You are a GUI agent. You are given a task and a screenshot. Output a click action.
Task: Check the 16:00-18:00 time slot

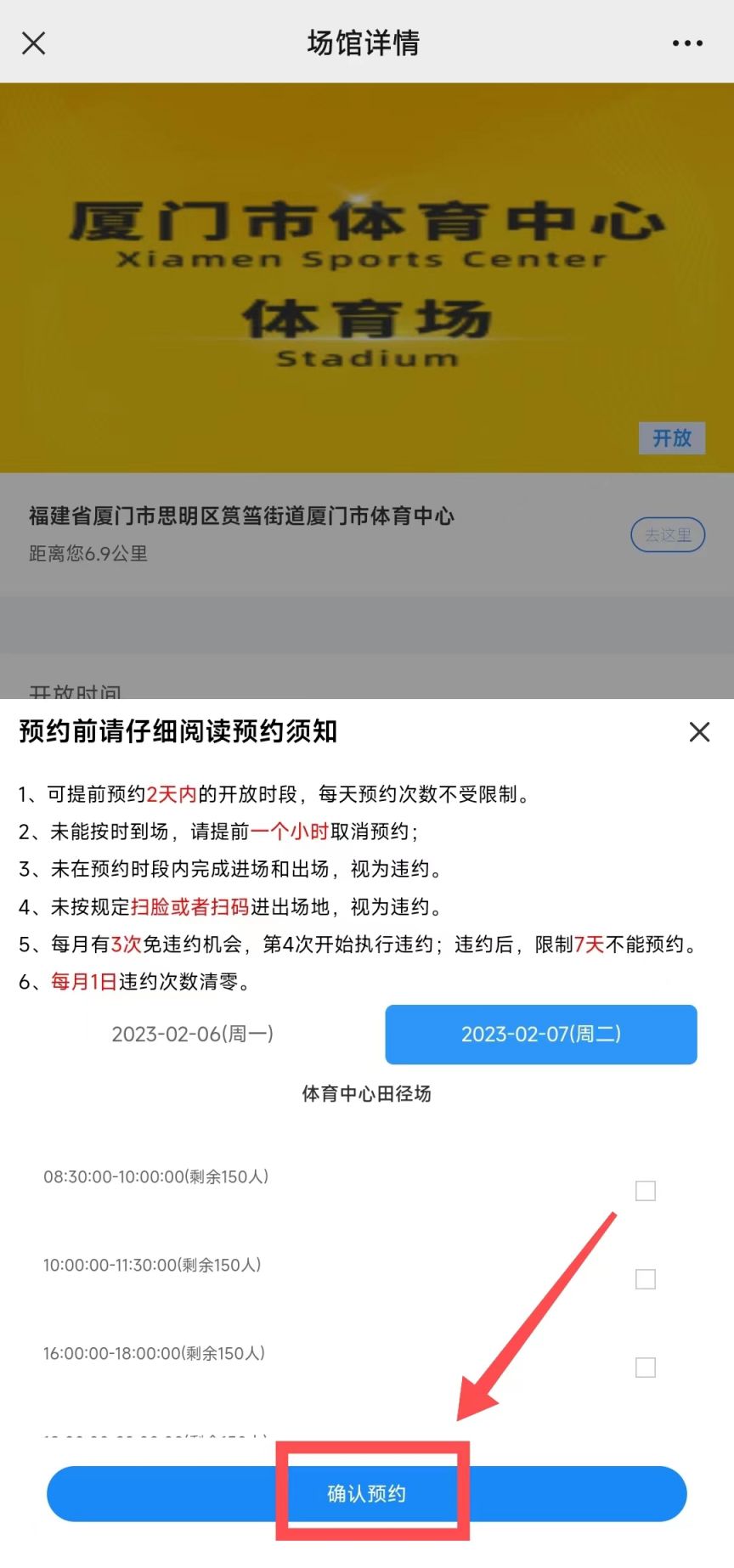tap(646, 1367)
